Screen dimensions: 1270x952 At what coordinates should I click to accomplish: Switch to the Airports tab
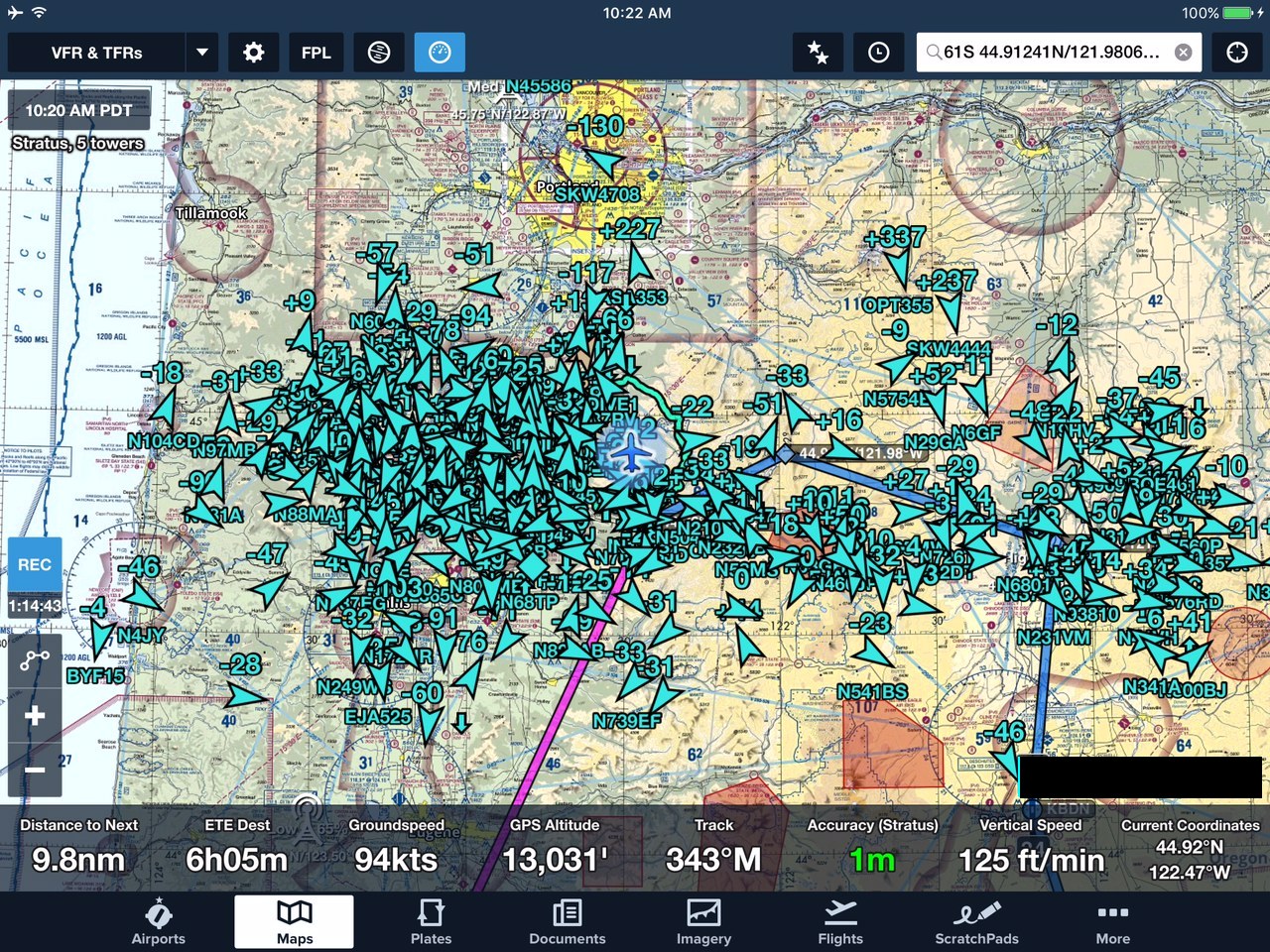coord(159,922)
